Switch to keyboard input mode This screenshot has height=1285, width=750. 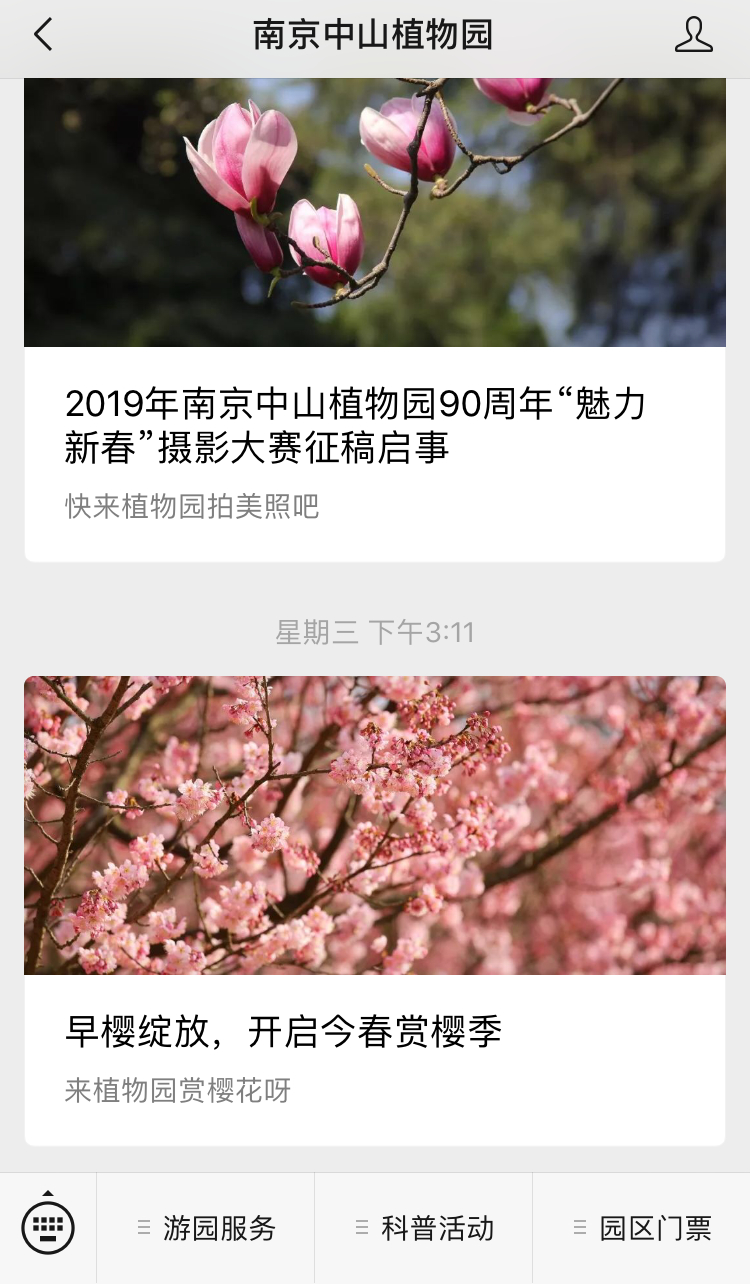(48, 1228)
